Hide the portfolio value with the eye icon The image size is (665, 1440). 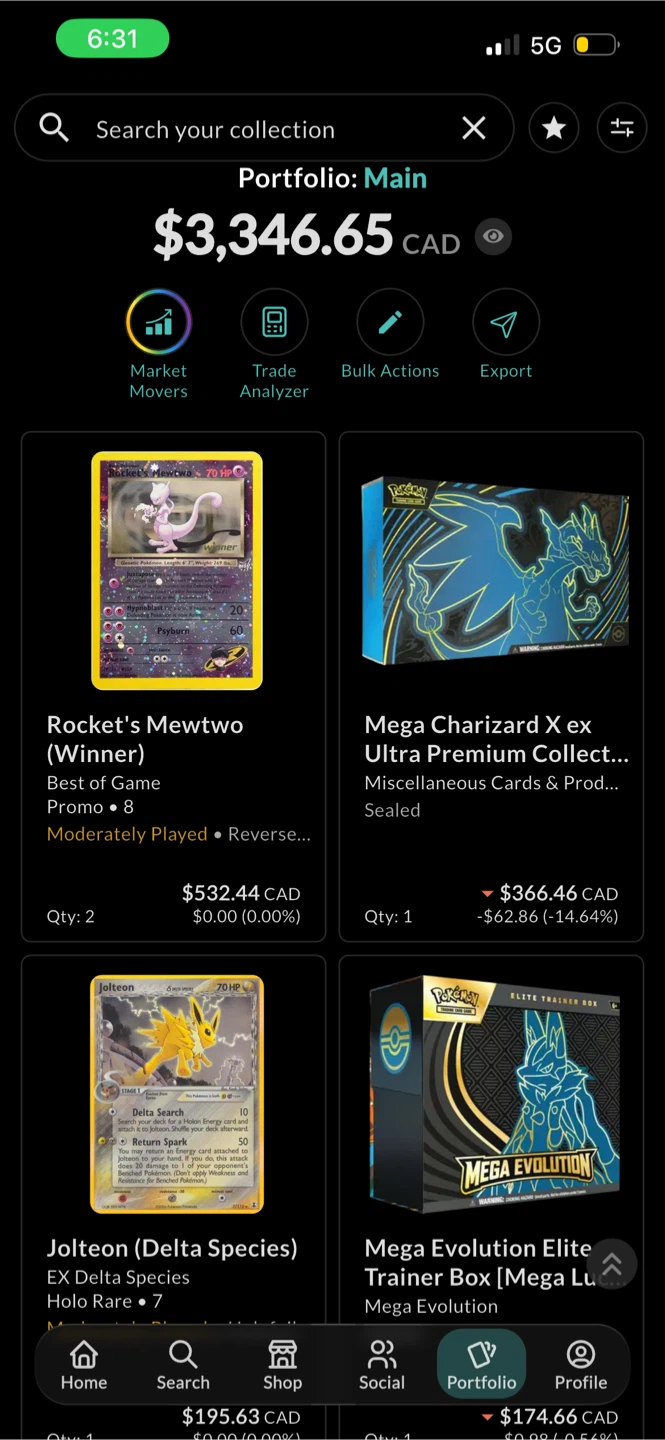coord(492,237)
